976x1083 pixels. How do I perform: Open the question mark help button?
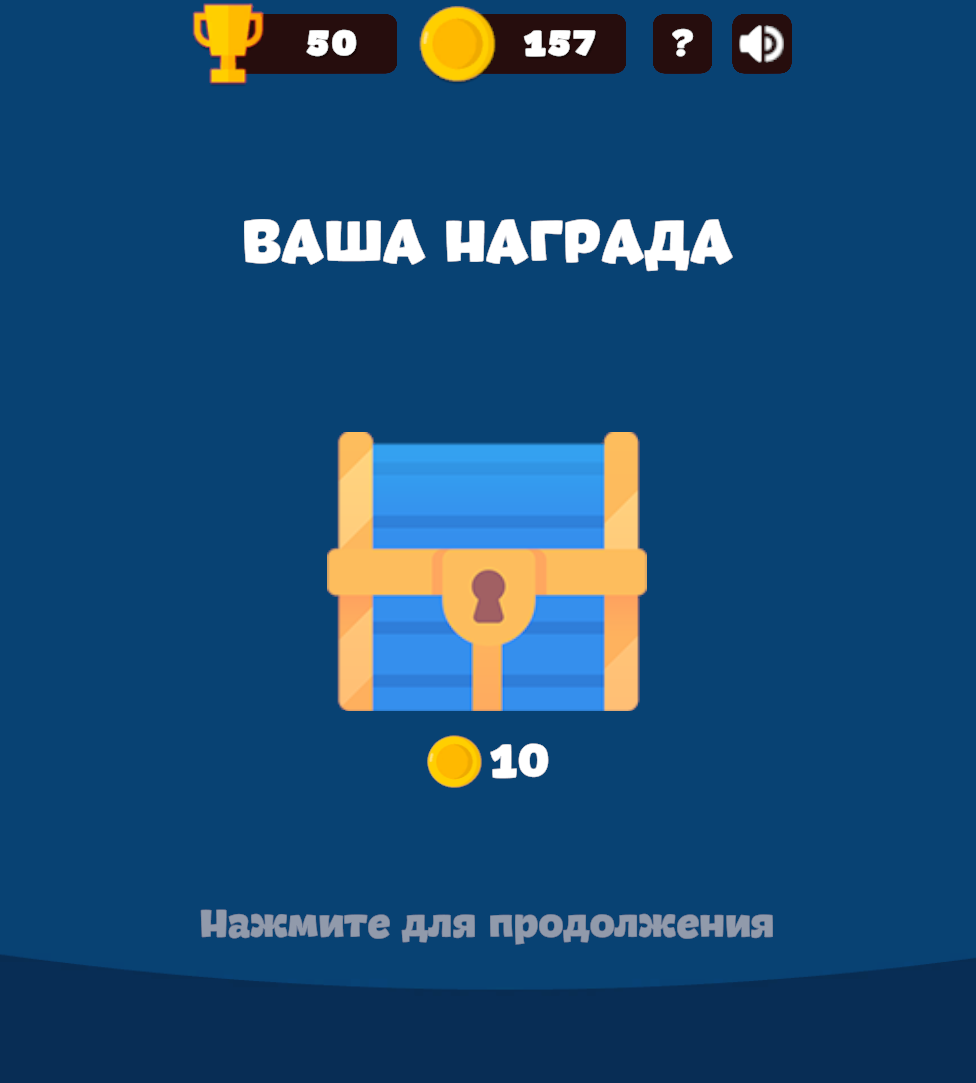[x=682, y=44]
